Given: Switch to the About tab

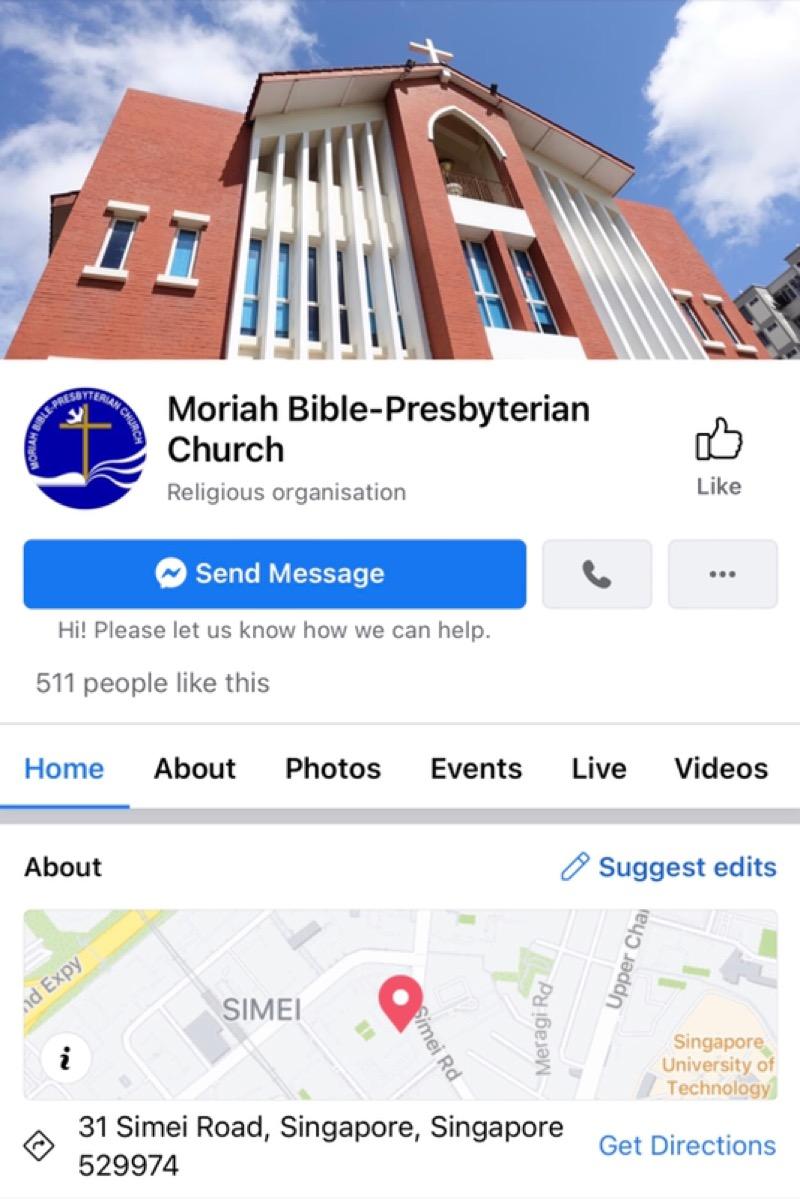Looking at the screenshot, I should tap(195, 768).
